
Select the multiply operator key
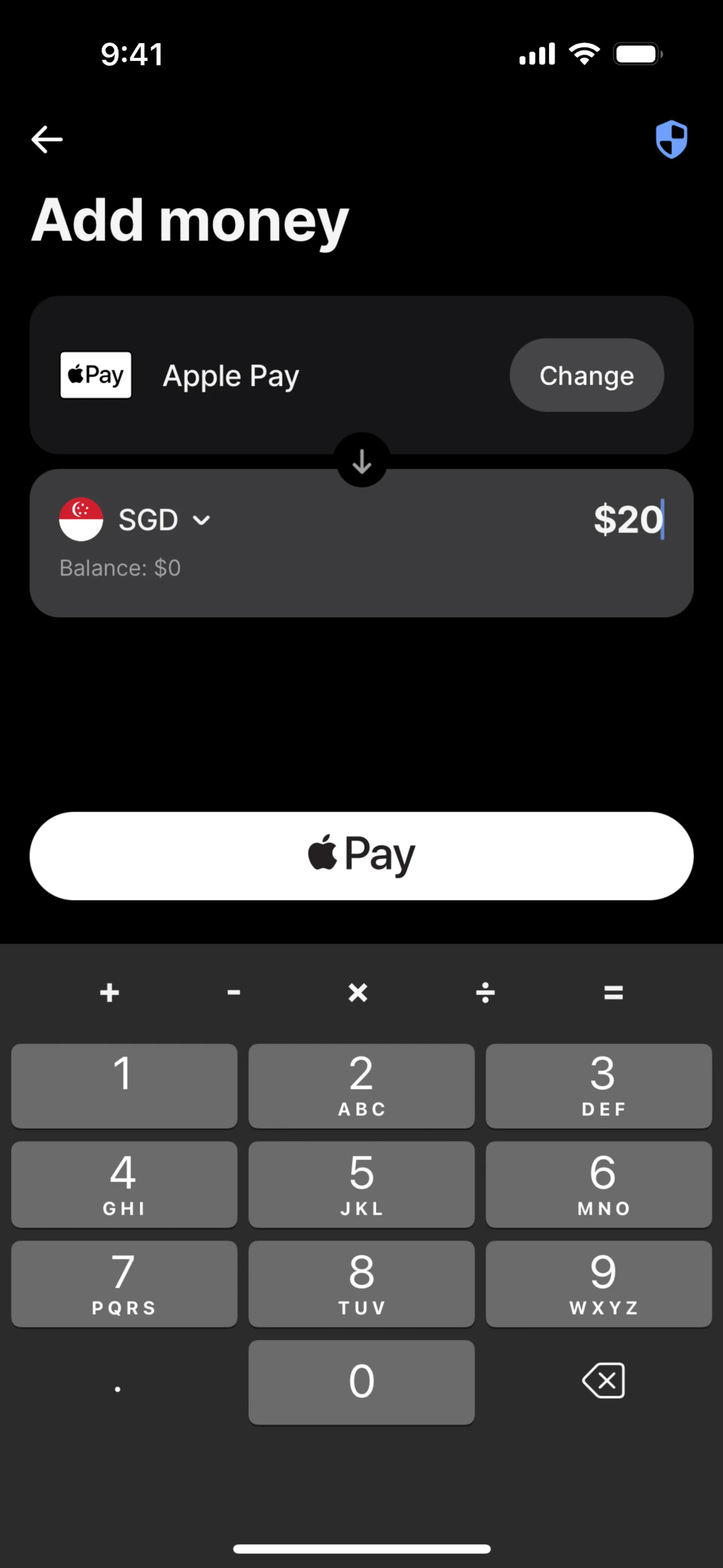(x=358, y=993)
